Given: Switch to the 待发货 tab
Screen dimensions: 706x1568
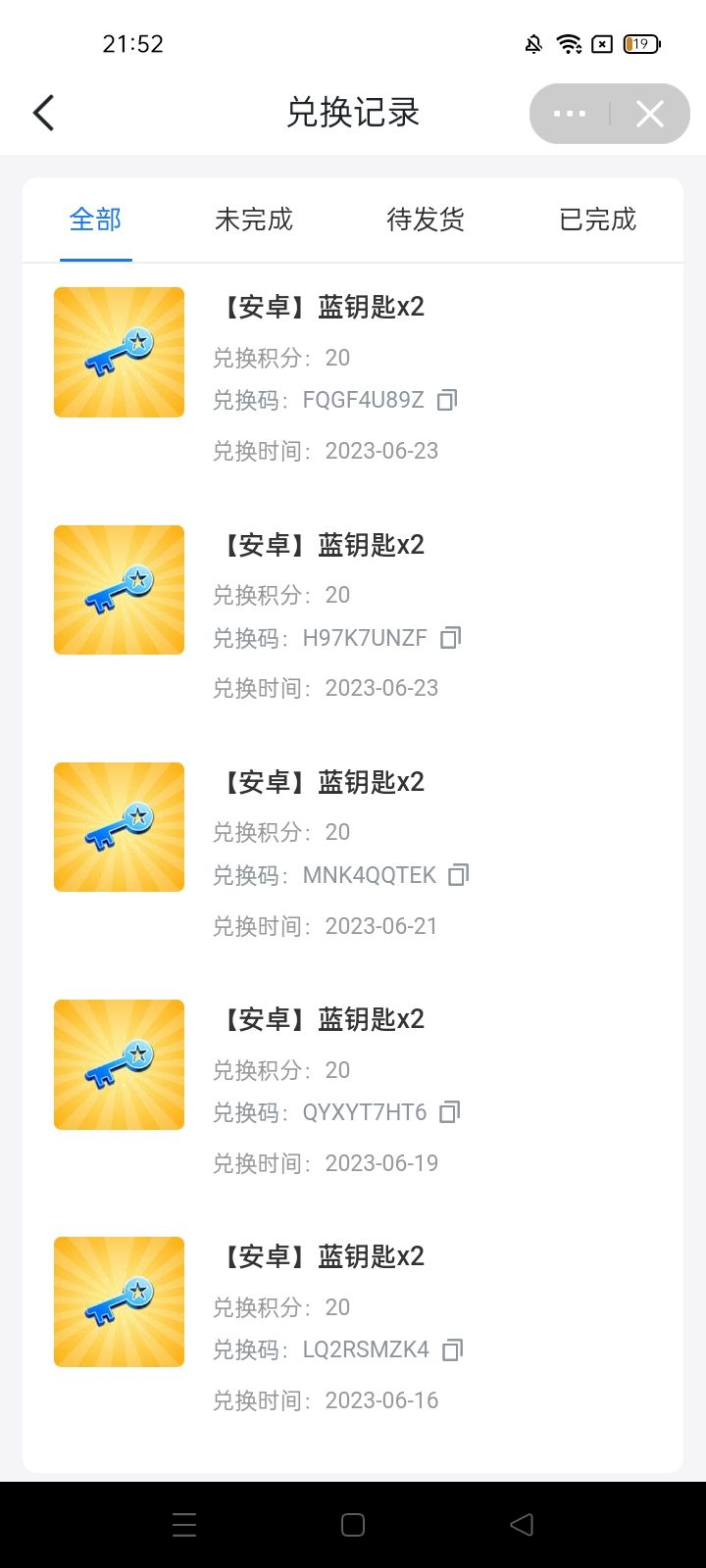Looking at the screenshot, I should click(426, 220).
